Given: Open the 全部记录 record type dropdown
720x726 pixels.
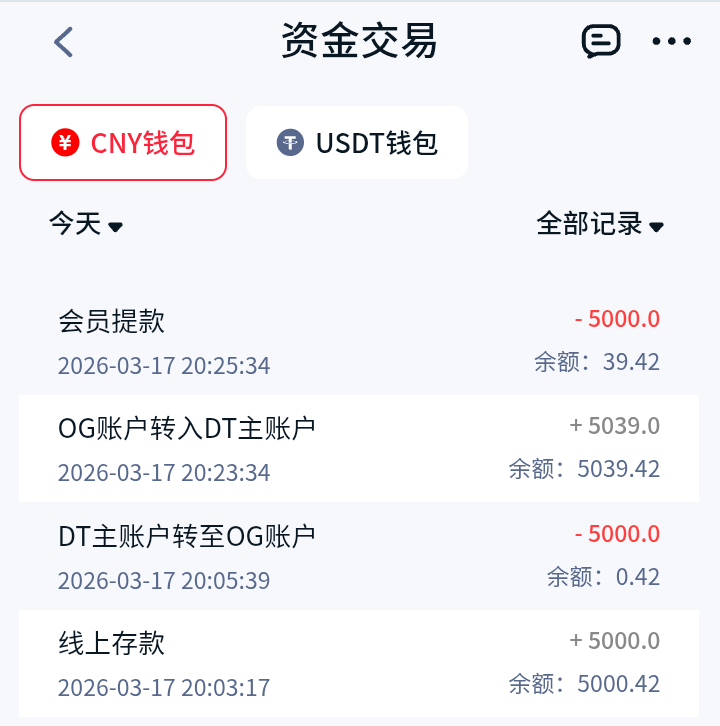Looking at the screenshot, I should [600, 225].
